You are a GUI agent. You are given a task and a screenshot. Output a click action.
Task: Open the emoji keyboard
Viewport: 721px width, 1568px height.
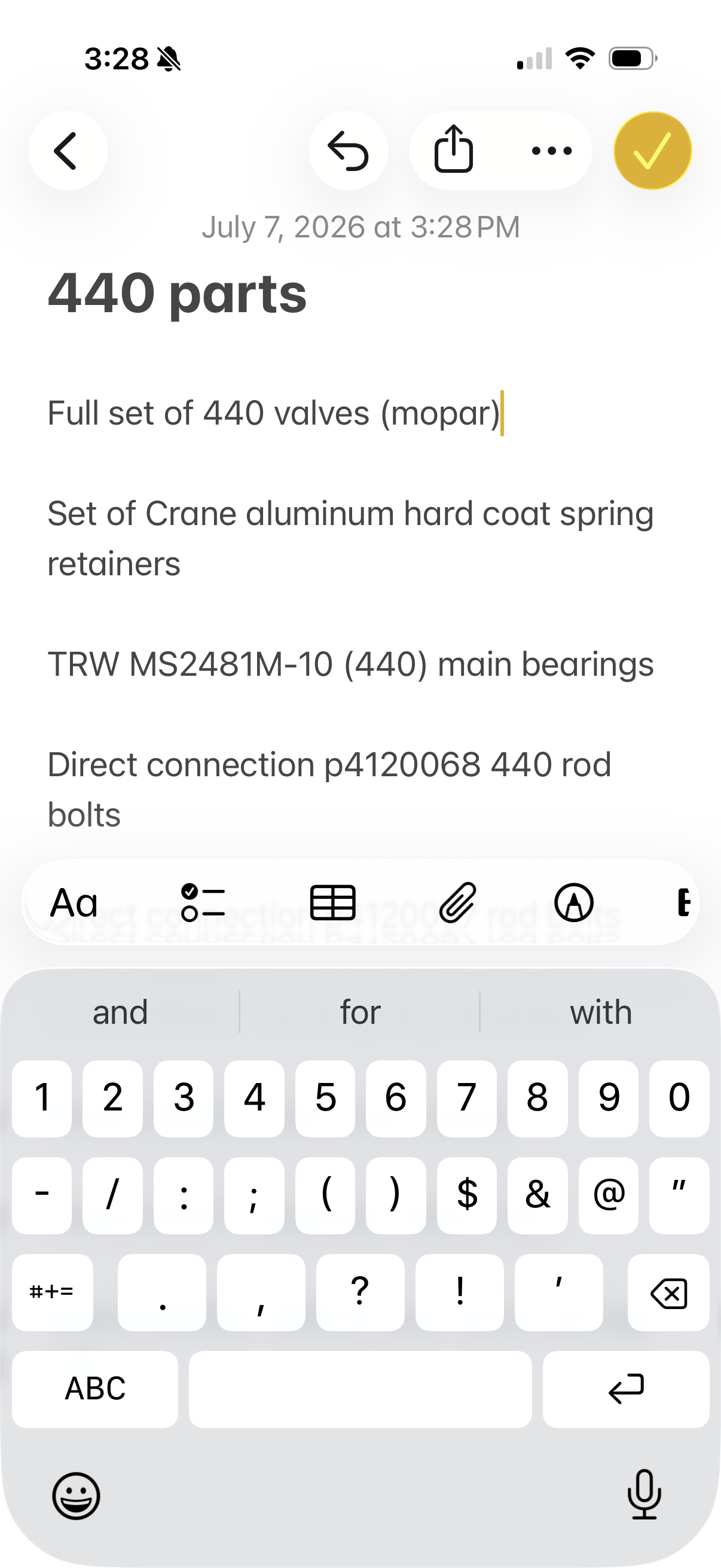coord(76,1496)
